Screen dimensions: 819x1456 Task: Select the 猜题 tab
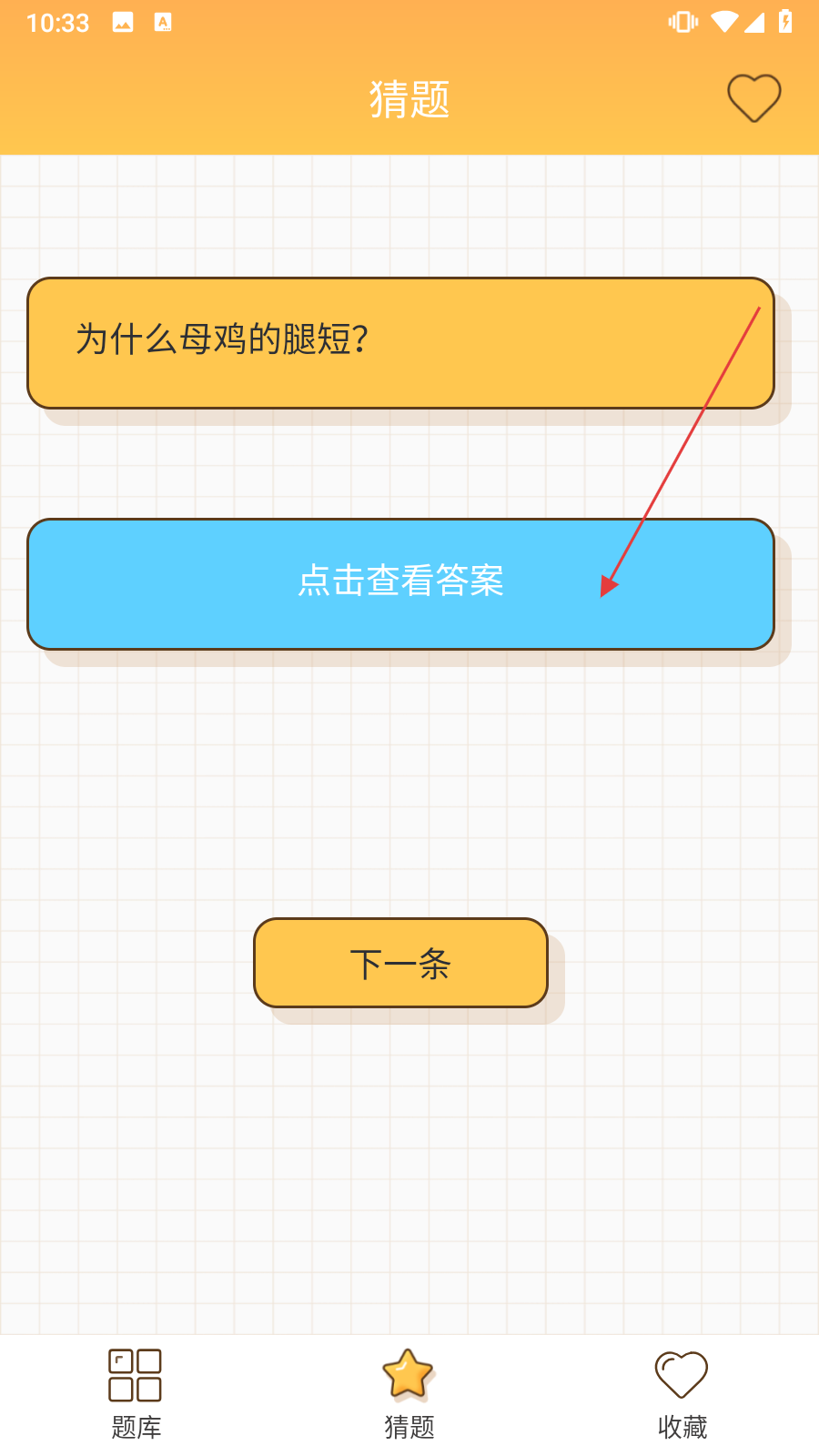click(409, 1394)
